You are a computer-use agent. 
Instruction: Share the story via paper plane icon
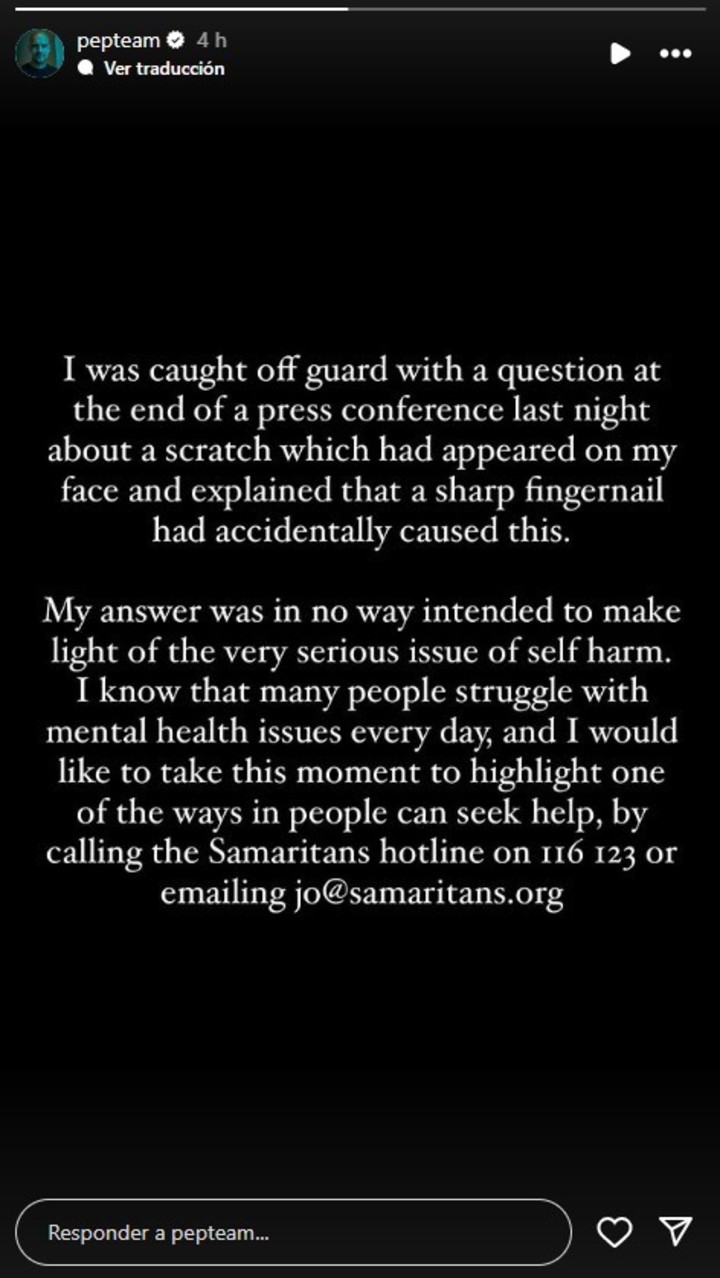675,1232
